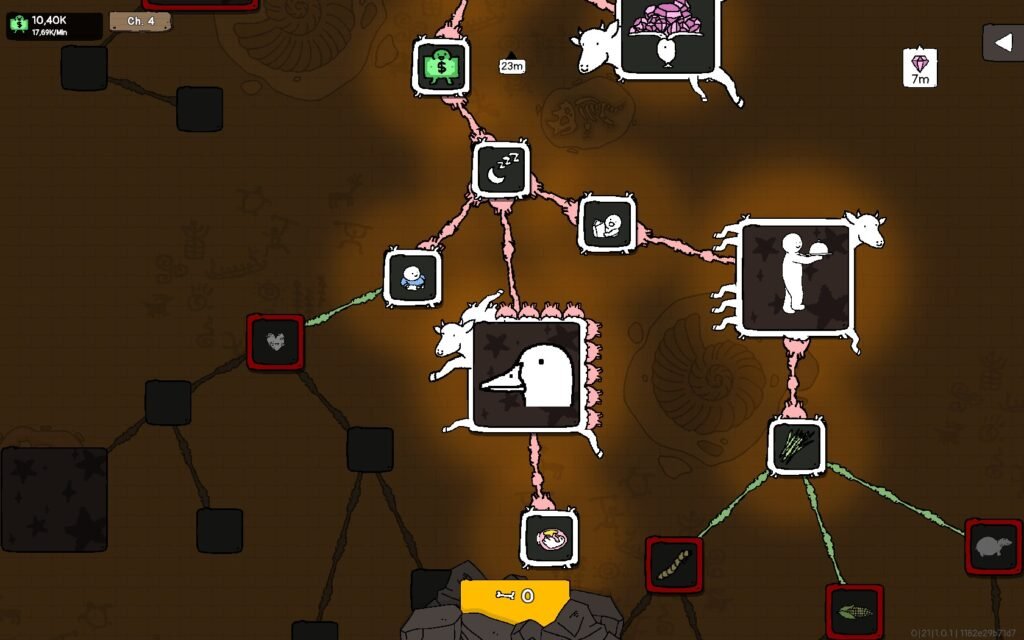Select the sleeping moon upgrade node
The image size is (1024, 640).
pyautogui.click(x=501, y=169)
